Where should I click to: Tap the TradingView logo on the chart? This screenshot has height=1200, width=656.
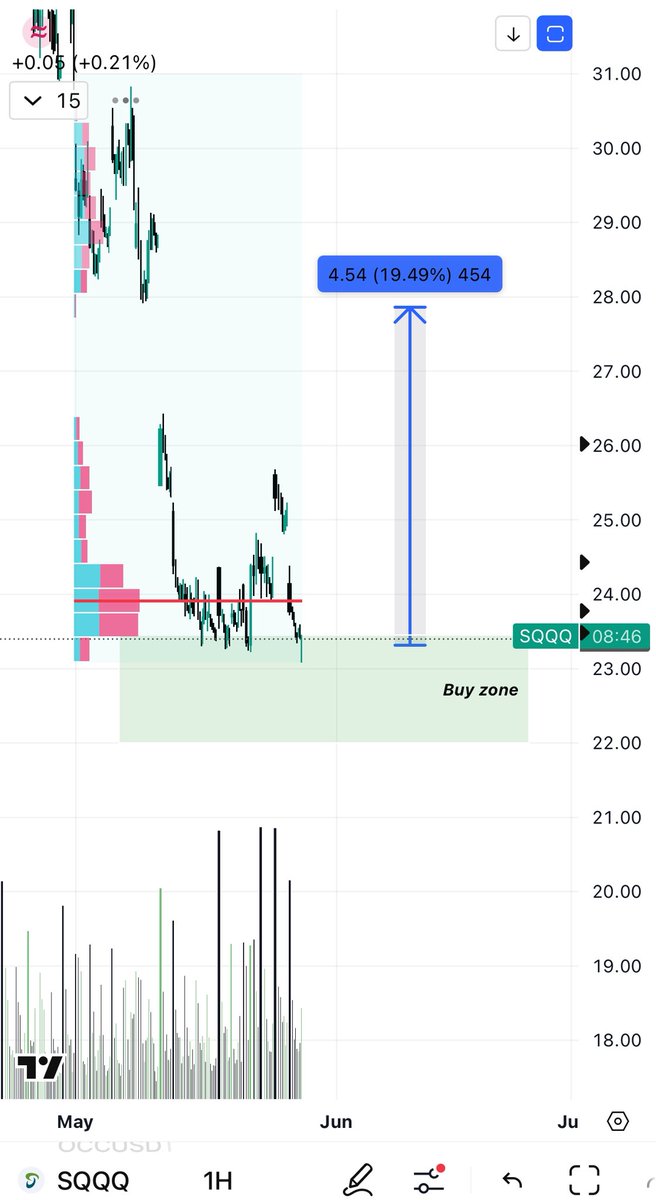coord(40,1068)
